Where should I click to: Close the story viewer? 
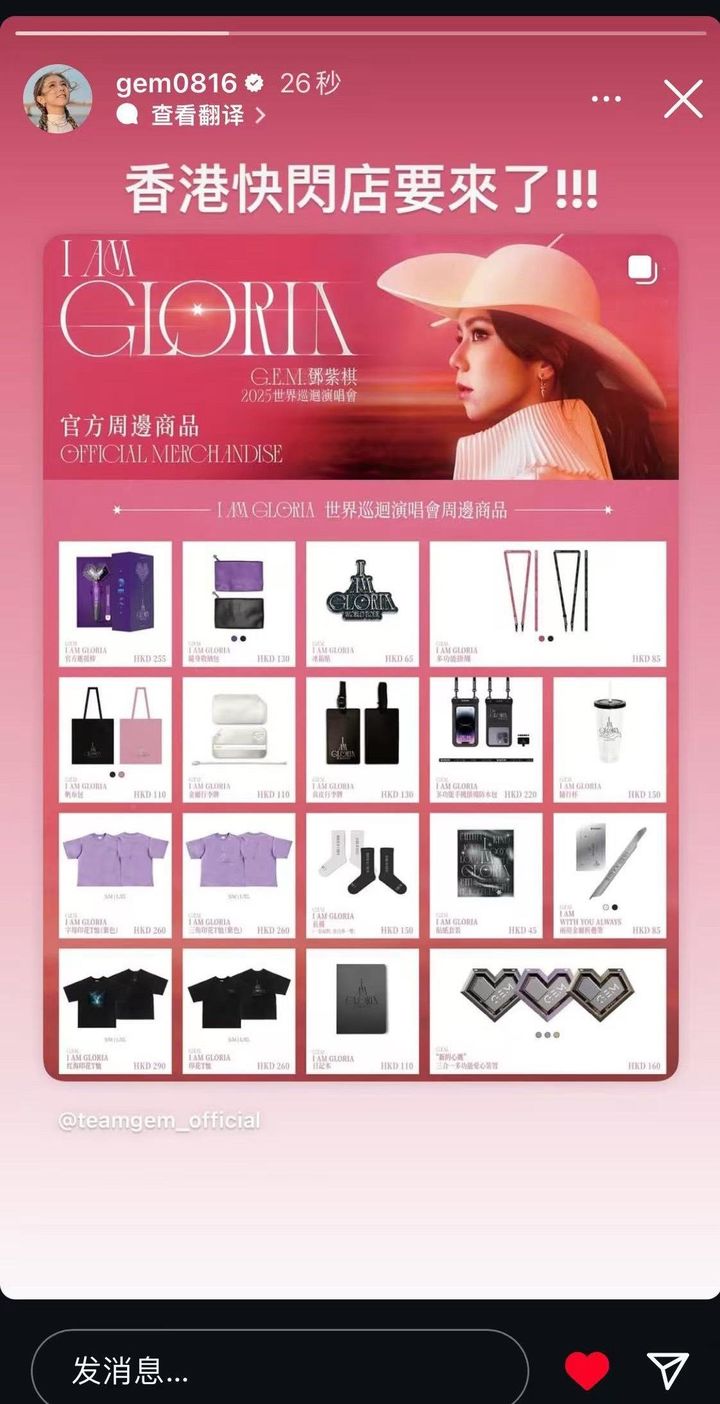pos(683,99)
